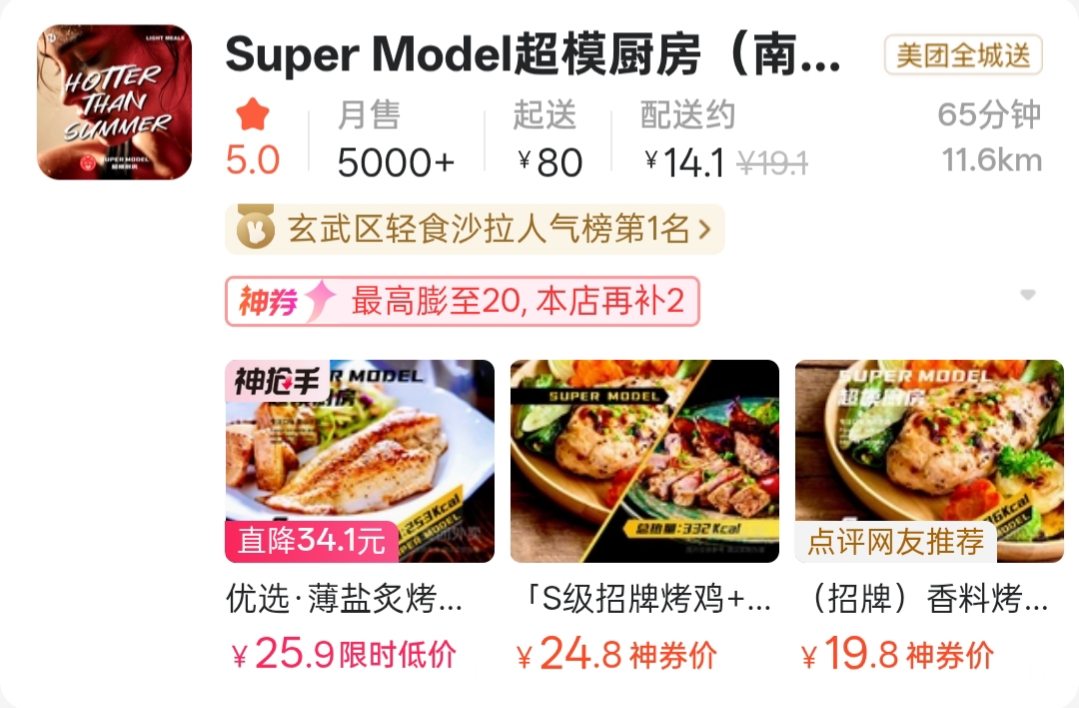Expand the promotions dropdown arrow
The image size is (1079, 708).
(1027, 296)
